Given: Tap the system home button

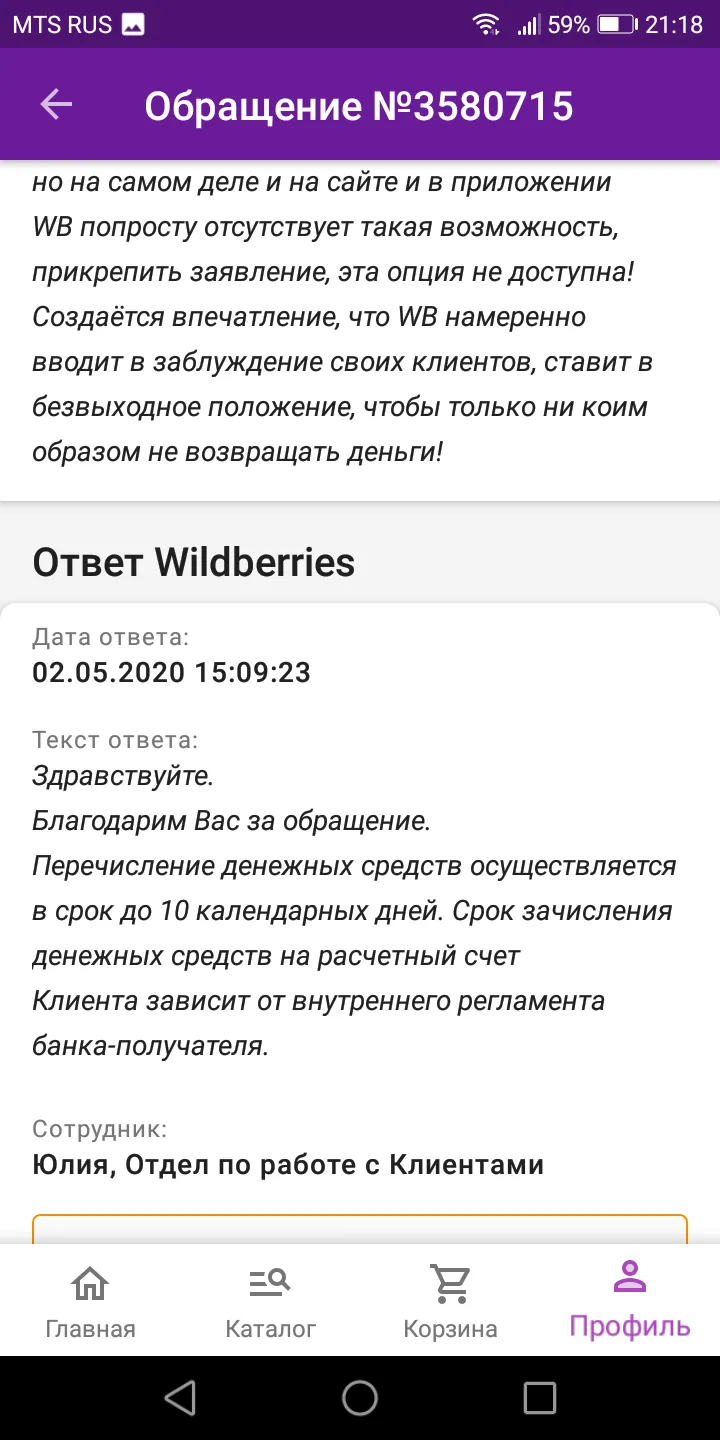Looking at the screenshot, I should [x=360, y=1398].
